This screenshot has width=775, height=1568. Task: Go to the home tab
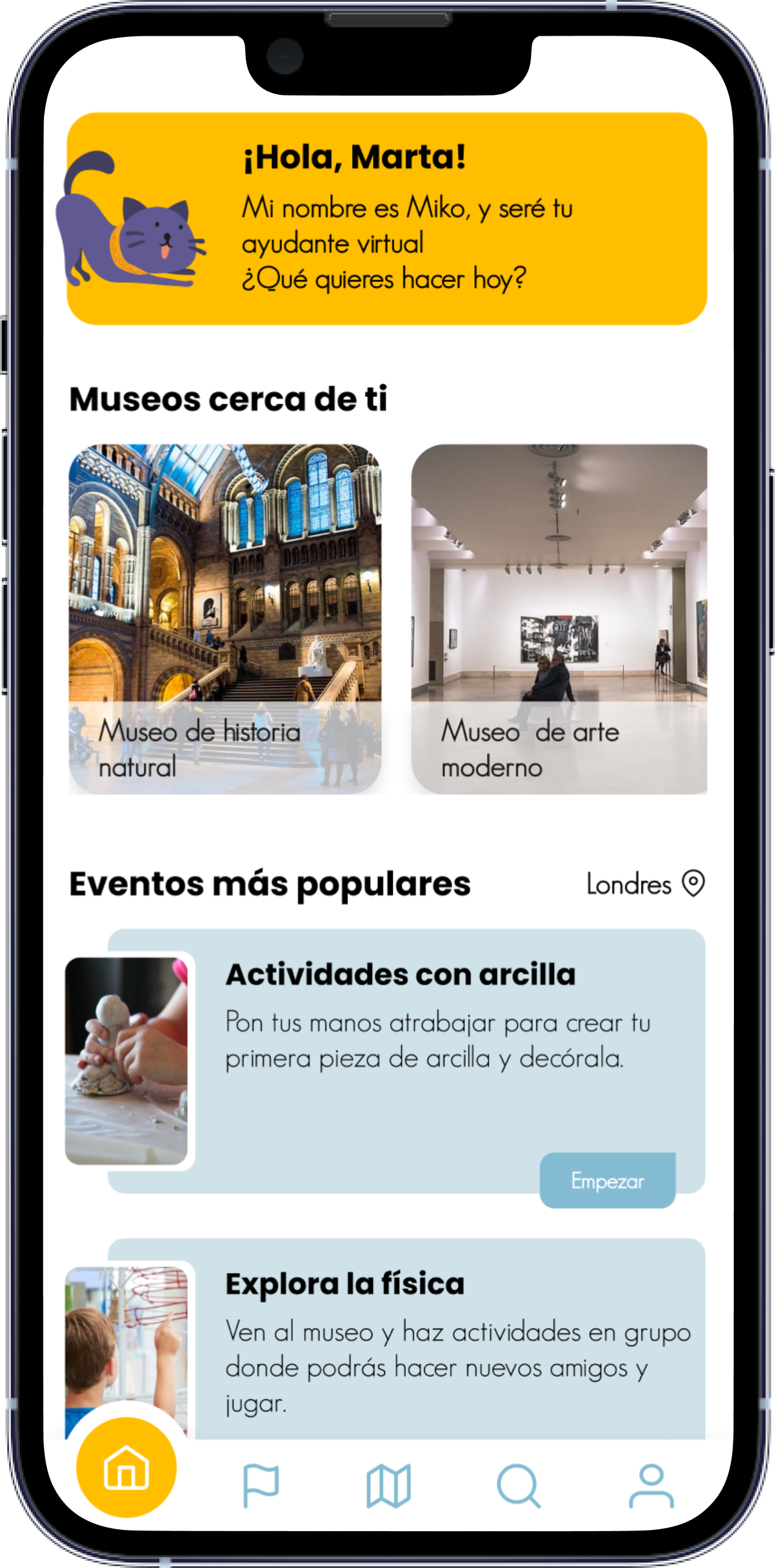126,1467
